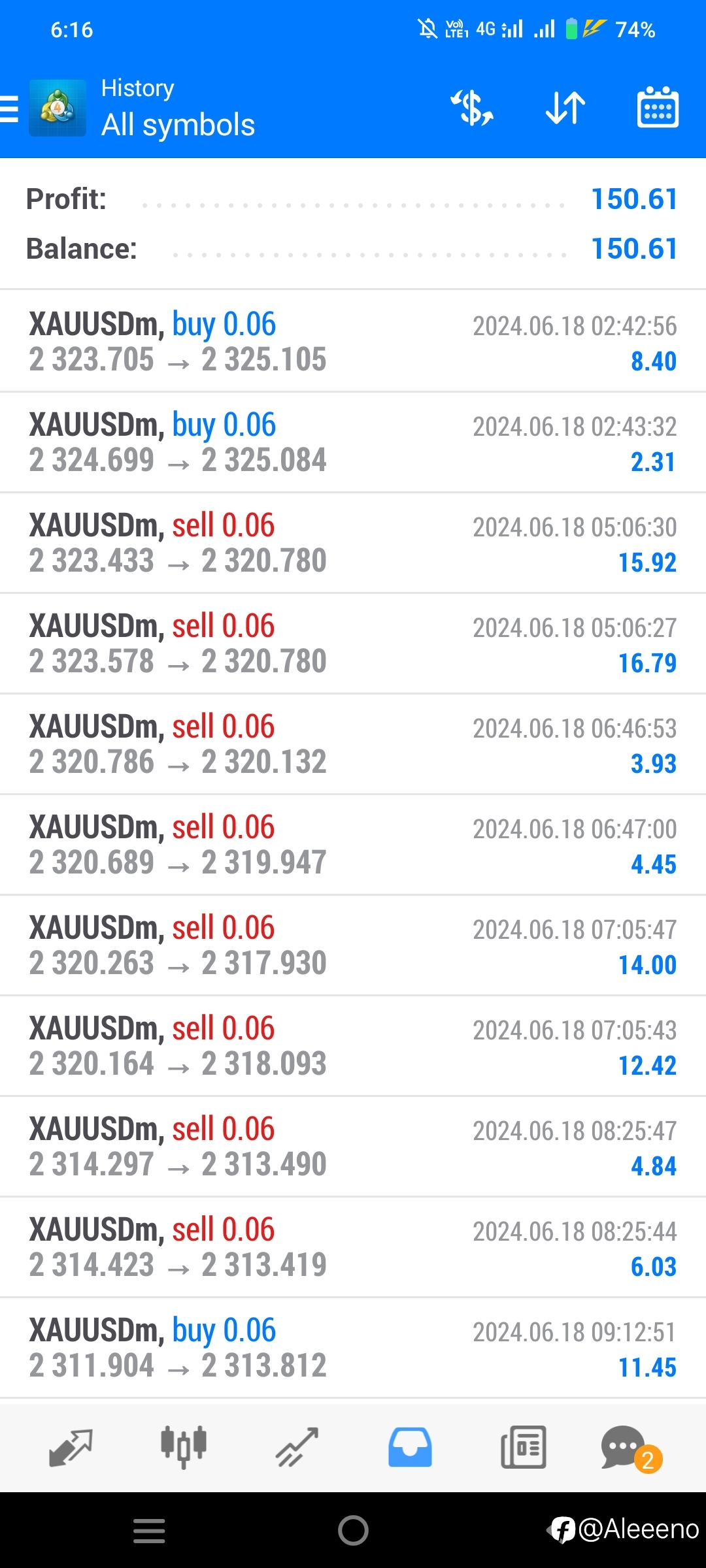Expand the sell trade with profit 14.00
Image resolution: width=706 pixels, height=1568 pixels.
tap(353, 945)
